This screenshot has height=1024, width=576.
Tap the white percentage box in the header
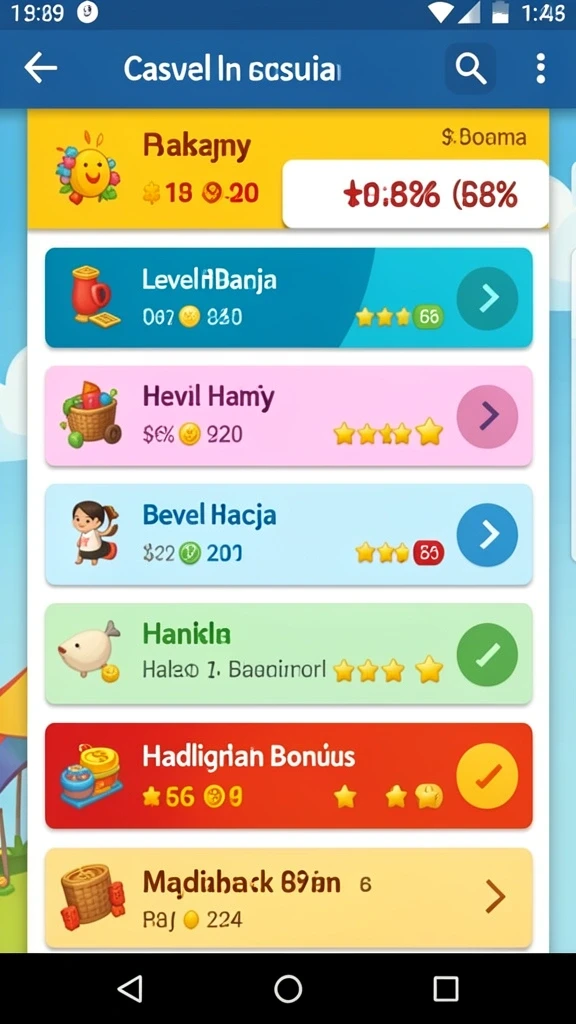(x=415, y=194)
